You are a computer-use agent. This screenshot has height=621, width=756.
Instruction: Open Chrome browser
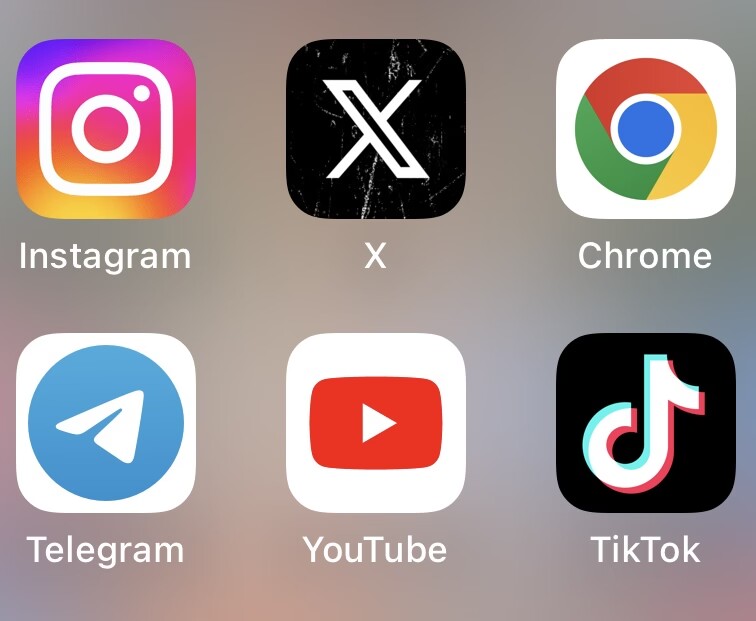pyautogui.click(x=645, y=128)
